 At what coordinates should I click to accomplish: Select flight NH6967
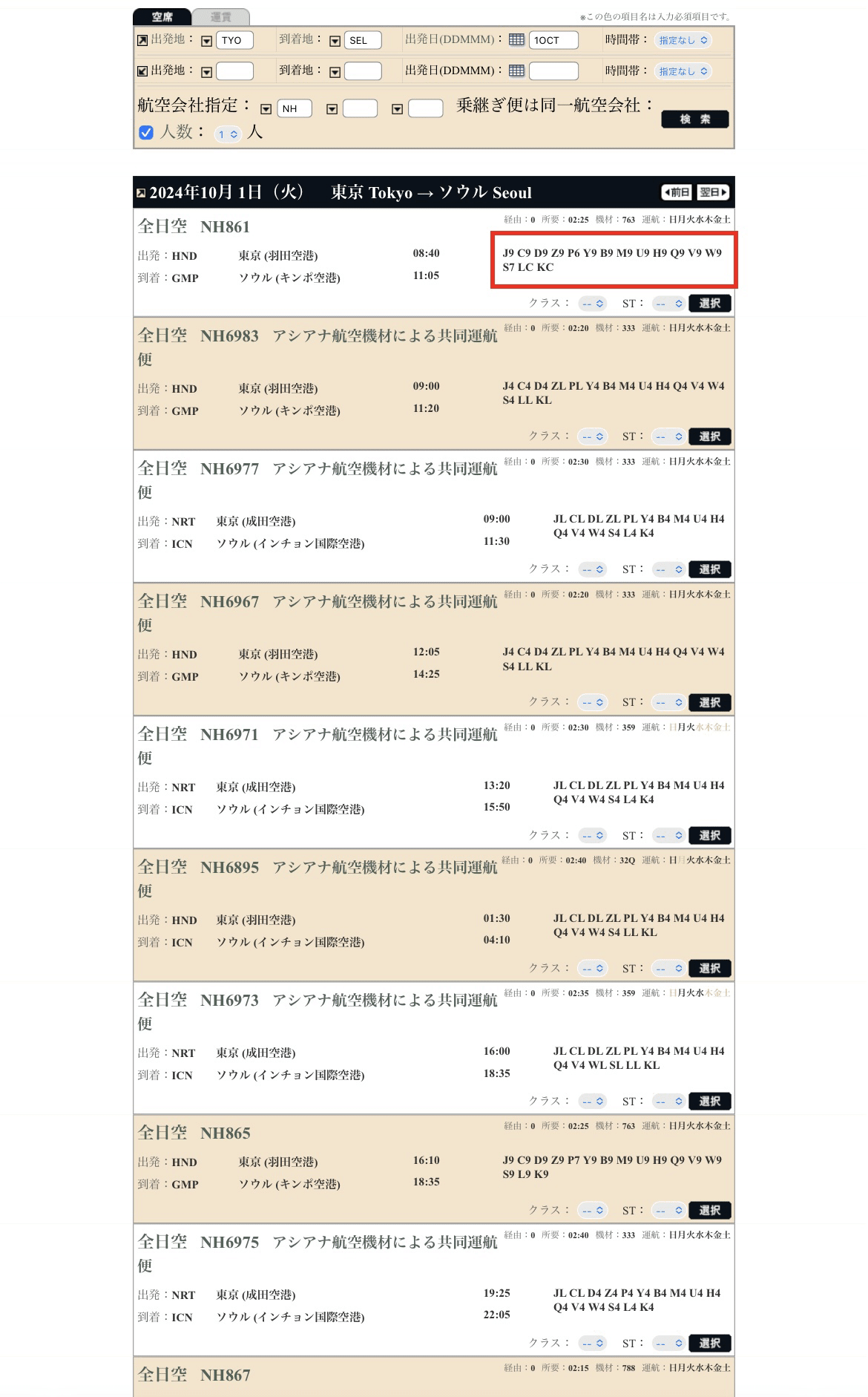coord(710,702)
